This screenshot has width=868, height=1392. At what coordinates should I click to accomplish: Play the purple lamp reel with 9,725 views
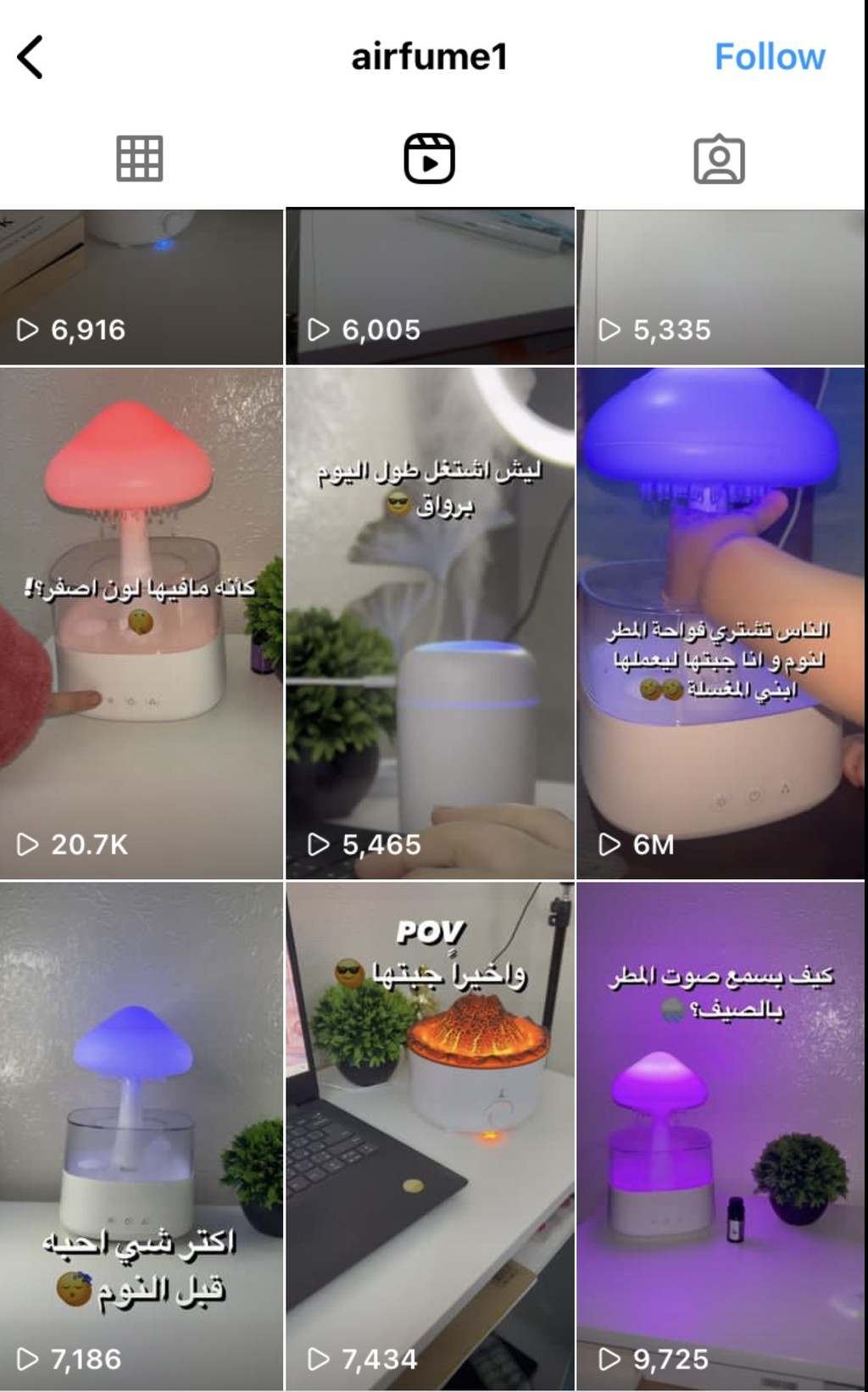721,1137
